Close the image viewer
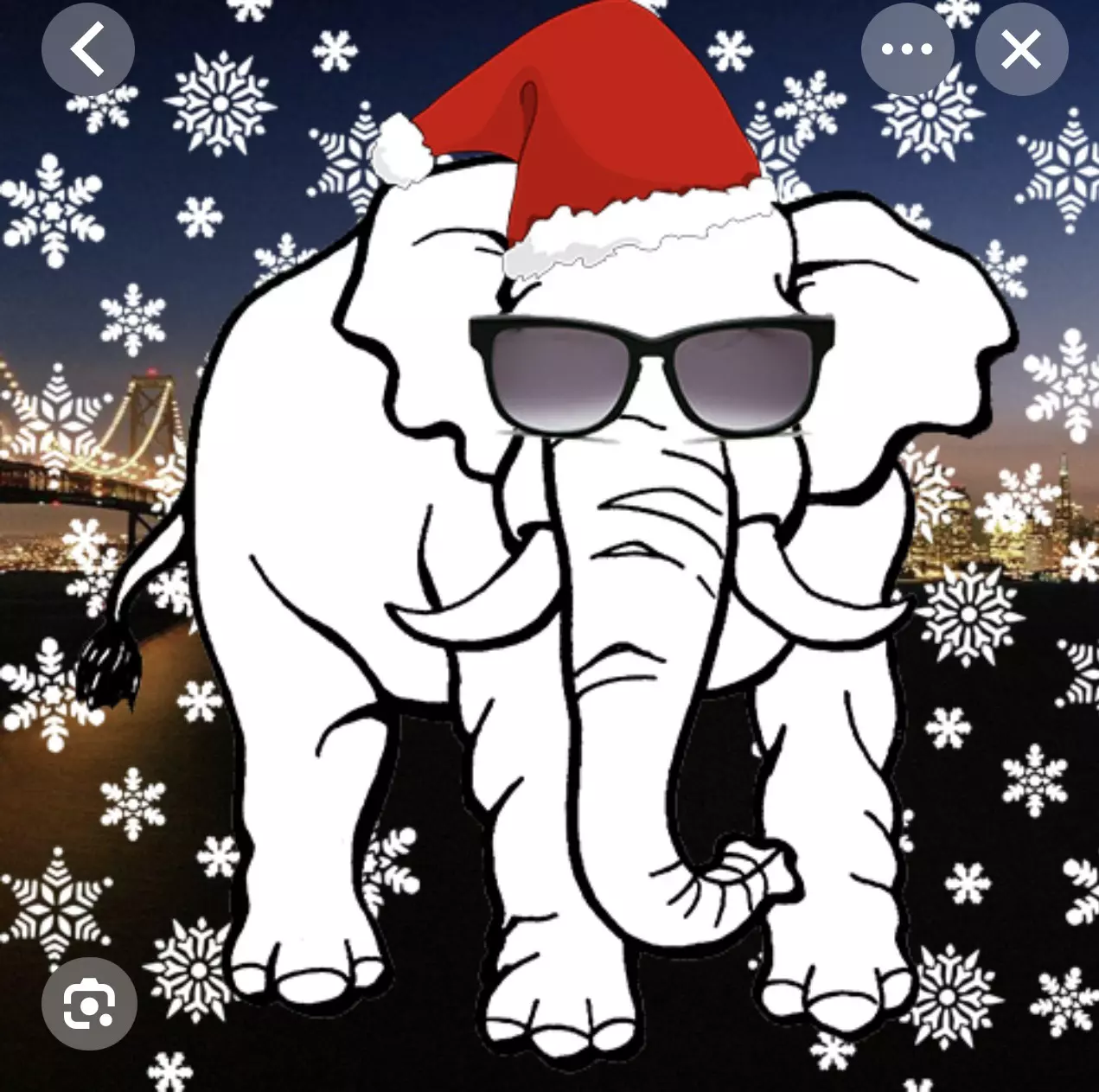 pos(1021,49)
